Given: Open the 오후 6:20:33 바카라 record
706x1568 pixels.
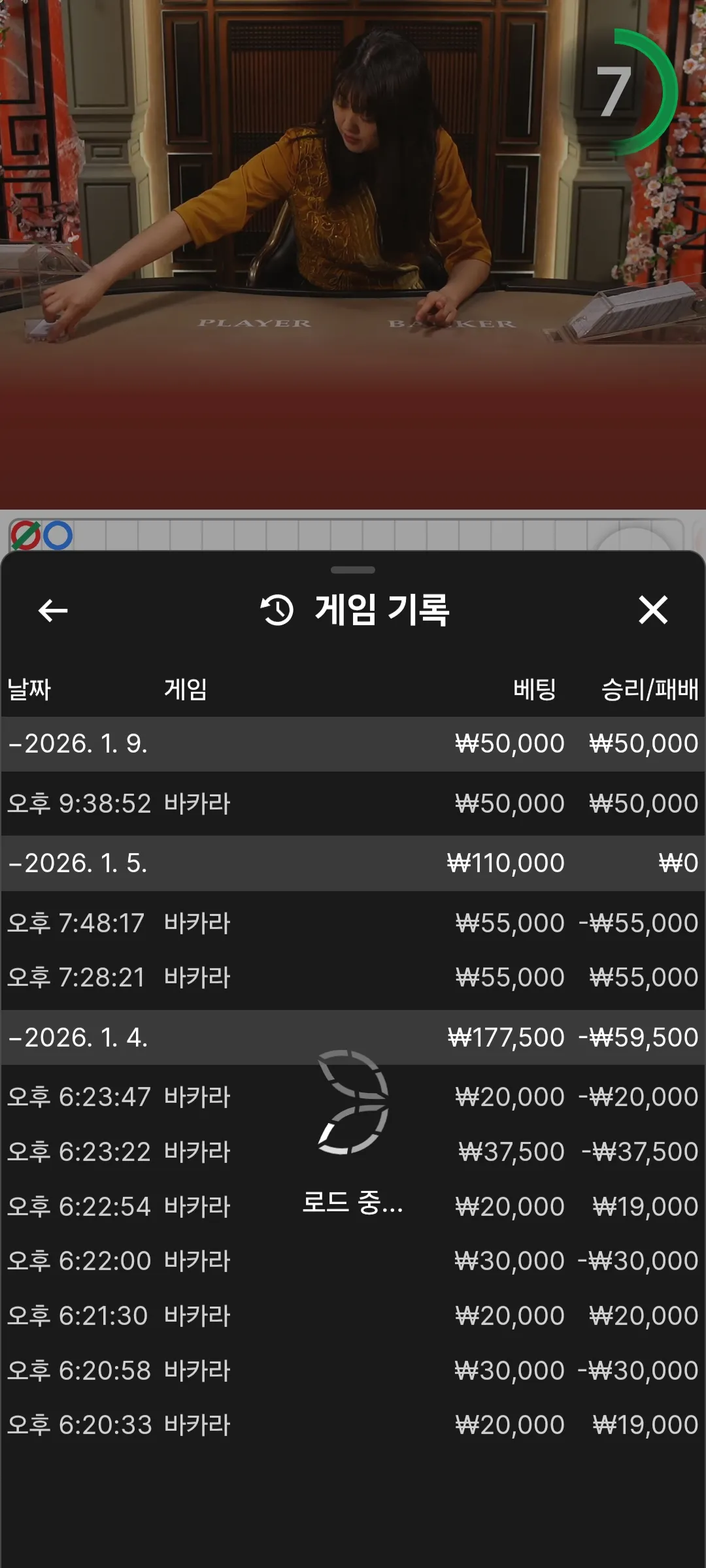Looking at the screenshot, I should (353, 1425).
